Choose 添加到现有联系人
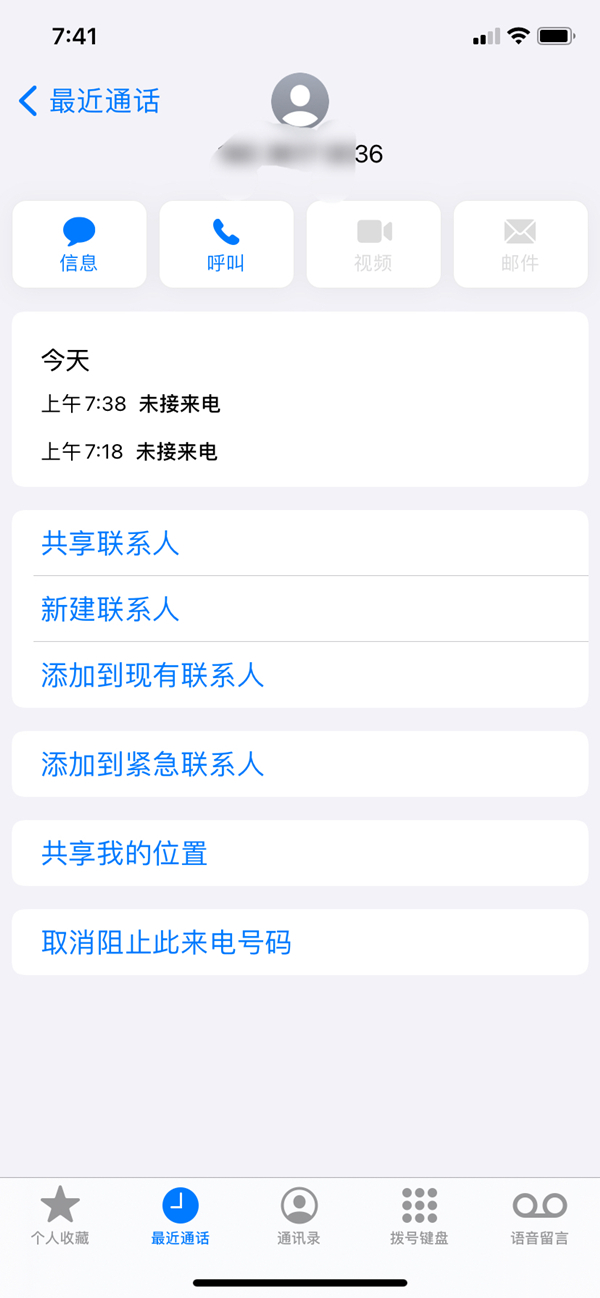The width and height of the screenshot is (600, 1298). click(x=152, y=675)
